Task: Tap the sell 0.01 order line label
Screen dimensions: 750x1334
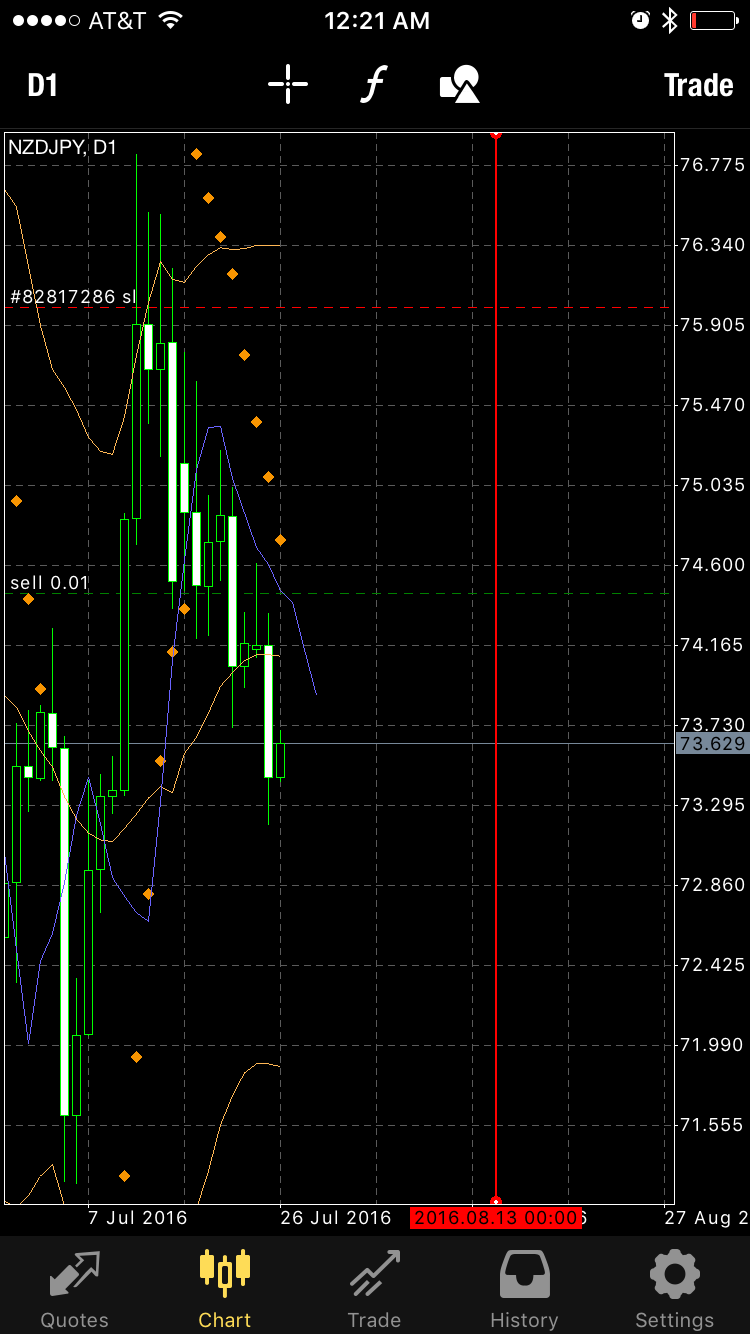Action: pyautogui.click(x=49, y=583)
